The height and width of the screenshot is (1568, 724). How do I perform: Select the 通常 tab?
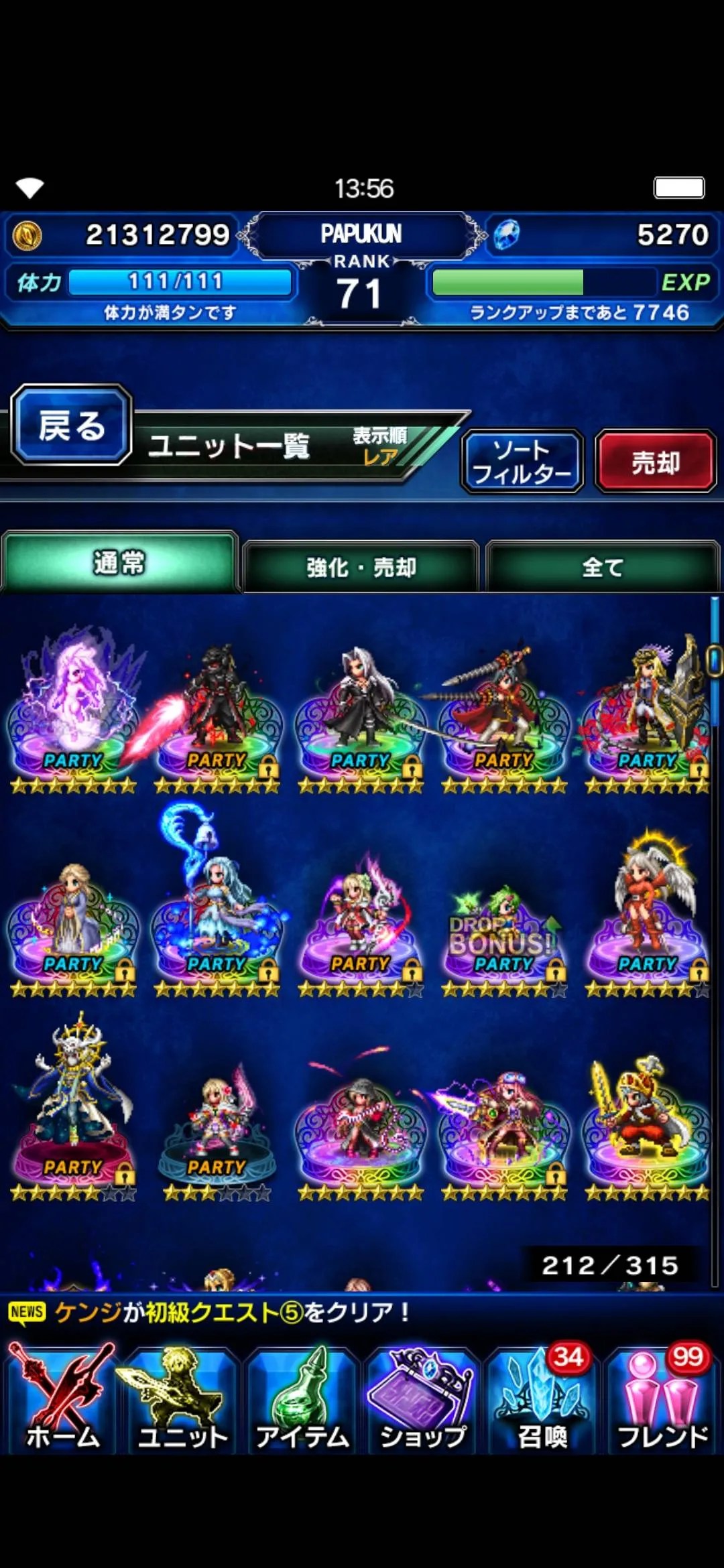coord(119,563)
